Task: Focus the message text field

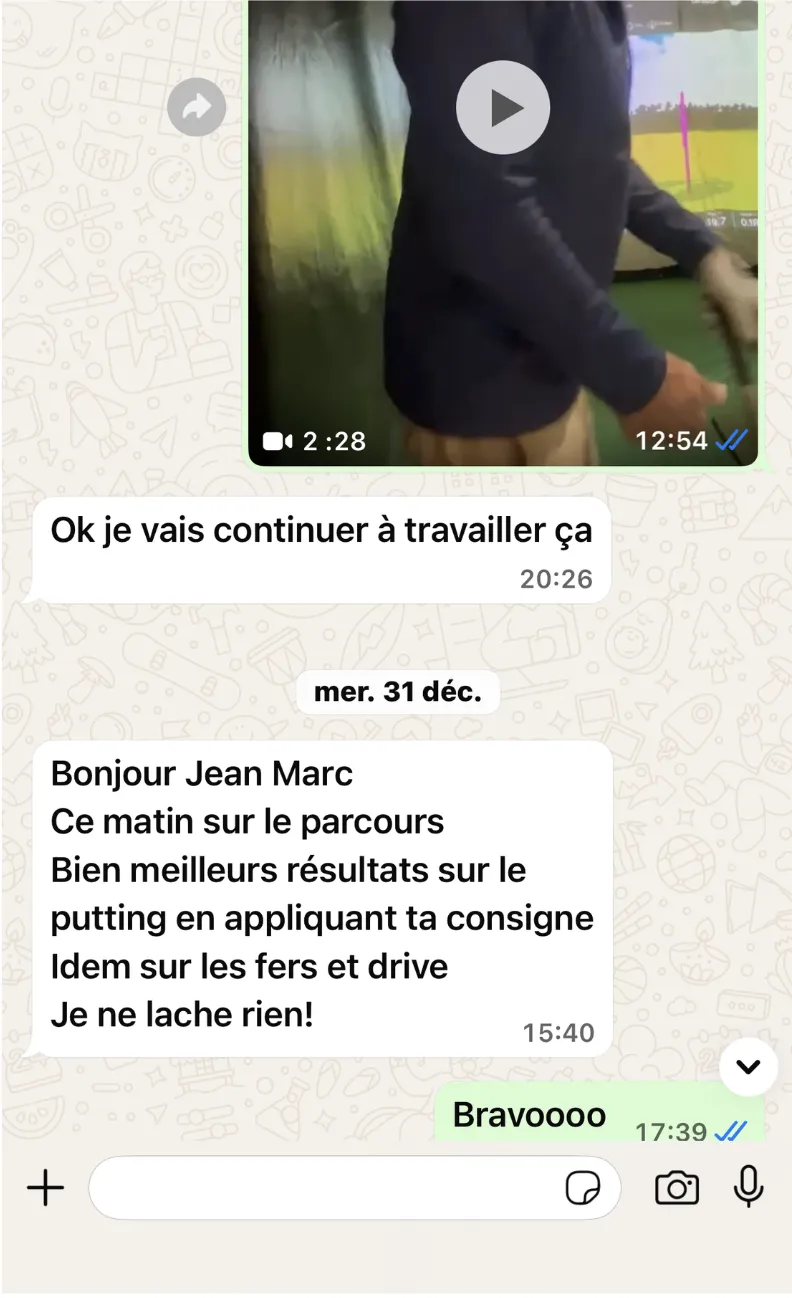Action: (x=320, y=1188)
